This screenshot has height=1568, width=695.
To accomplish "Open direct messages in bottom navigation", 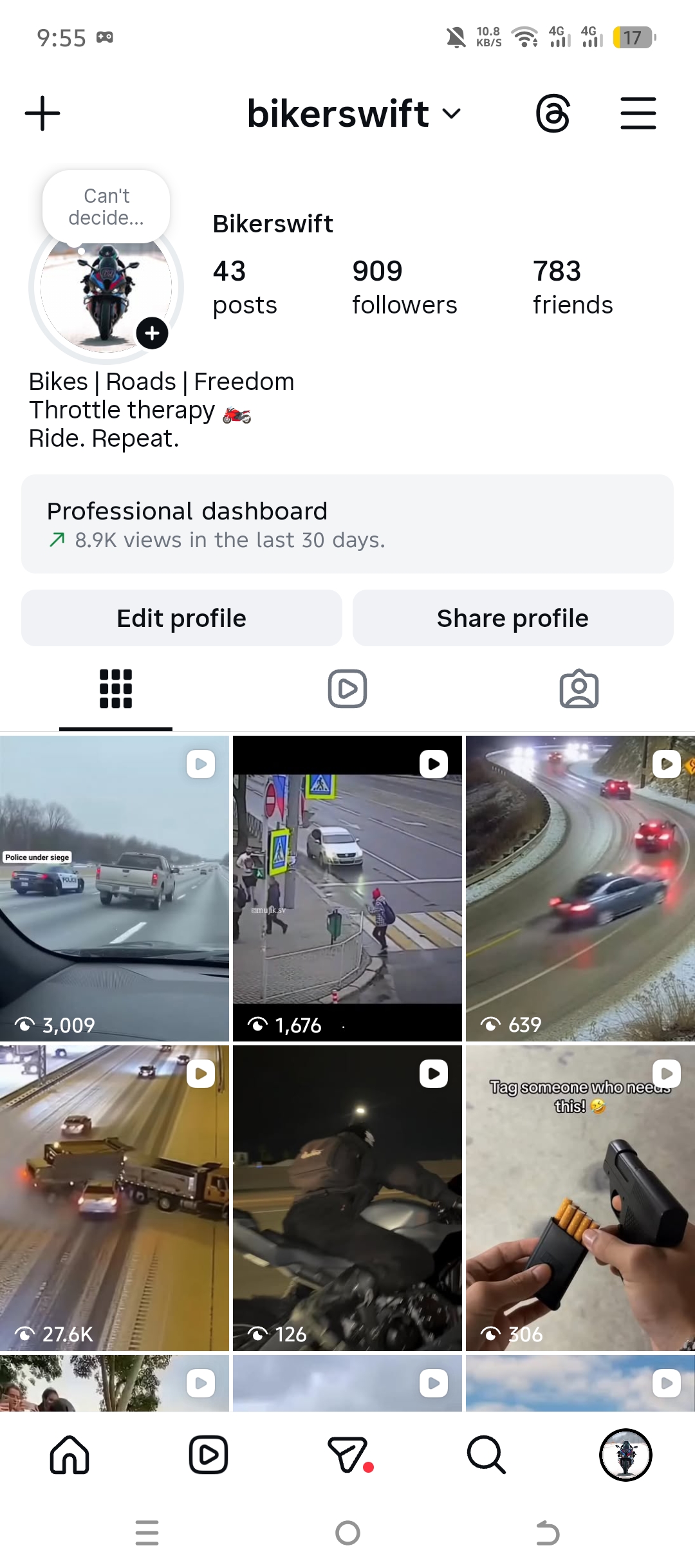I will [348, 1455].
